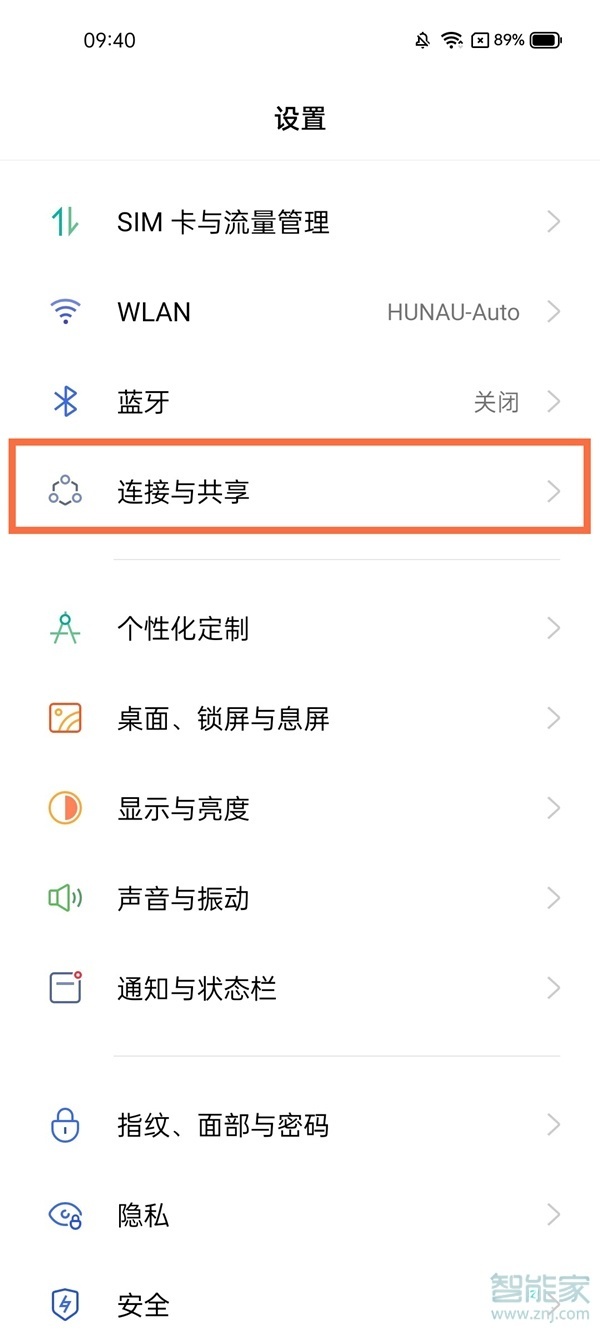
Task: Open SIM 卡与流量管理 settings
Action: click(x=300, y=222)
